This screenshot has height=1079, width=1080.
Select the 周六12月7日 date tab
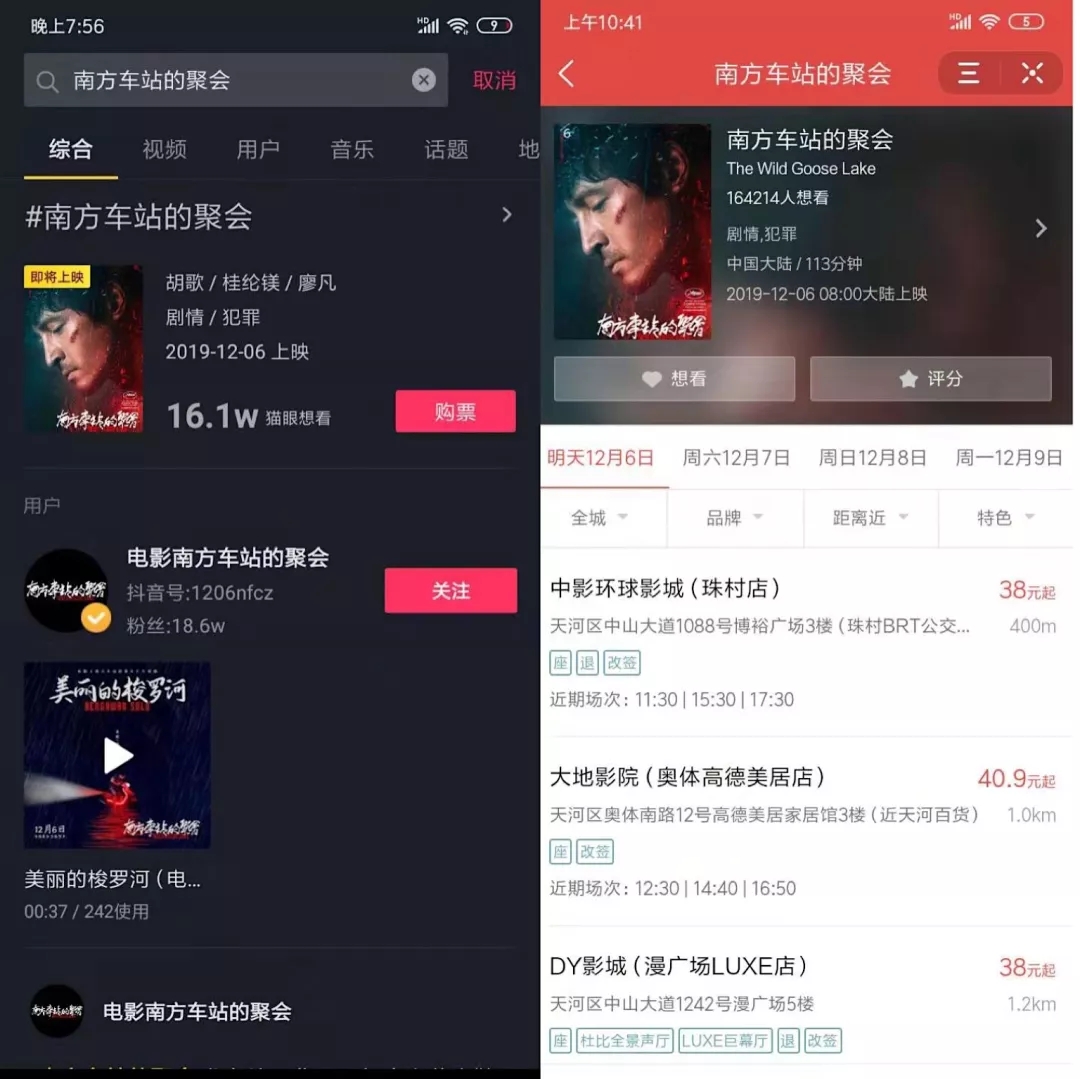click(x=736, y=458)
